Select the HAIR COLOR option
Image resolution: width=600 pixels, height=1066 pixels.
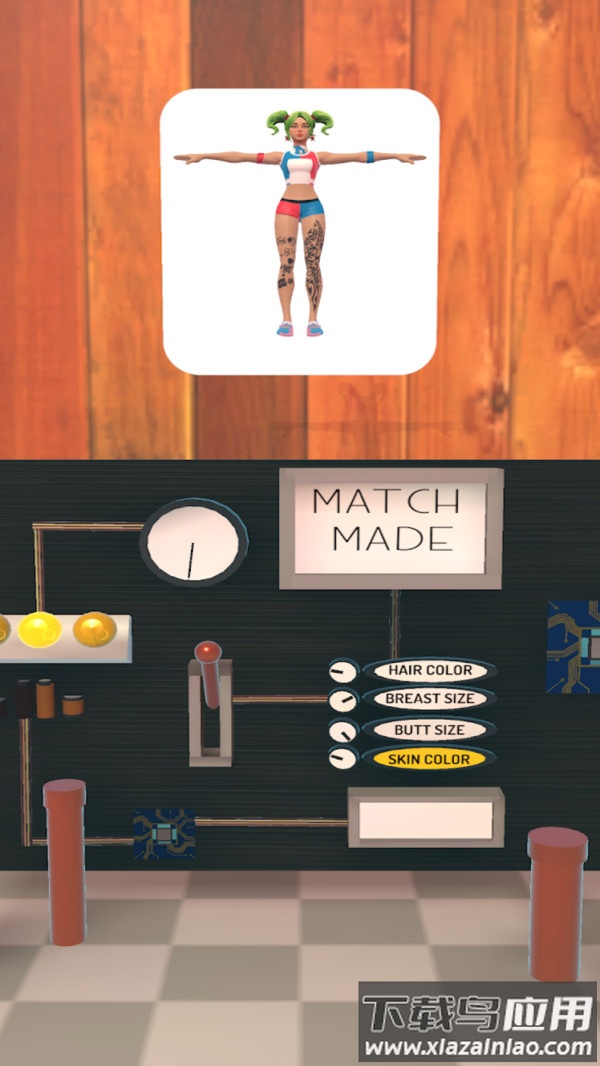coord(429,670)
